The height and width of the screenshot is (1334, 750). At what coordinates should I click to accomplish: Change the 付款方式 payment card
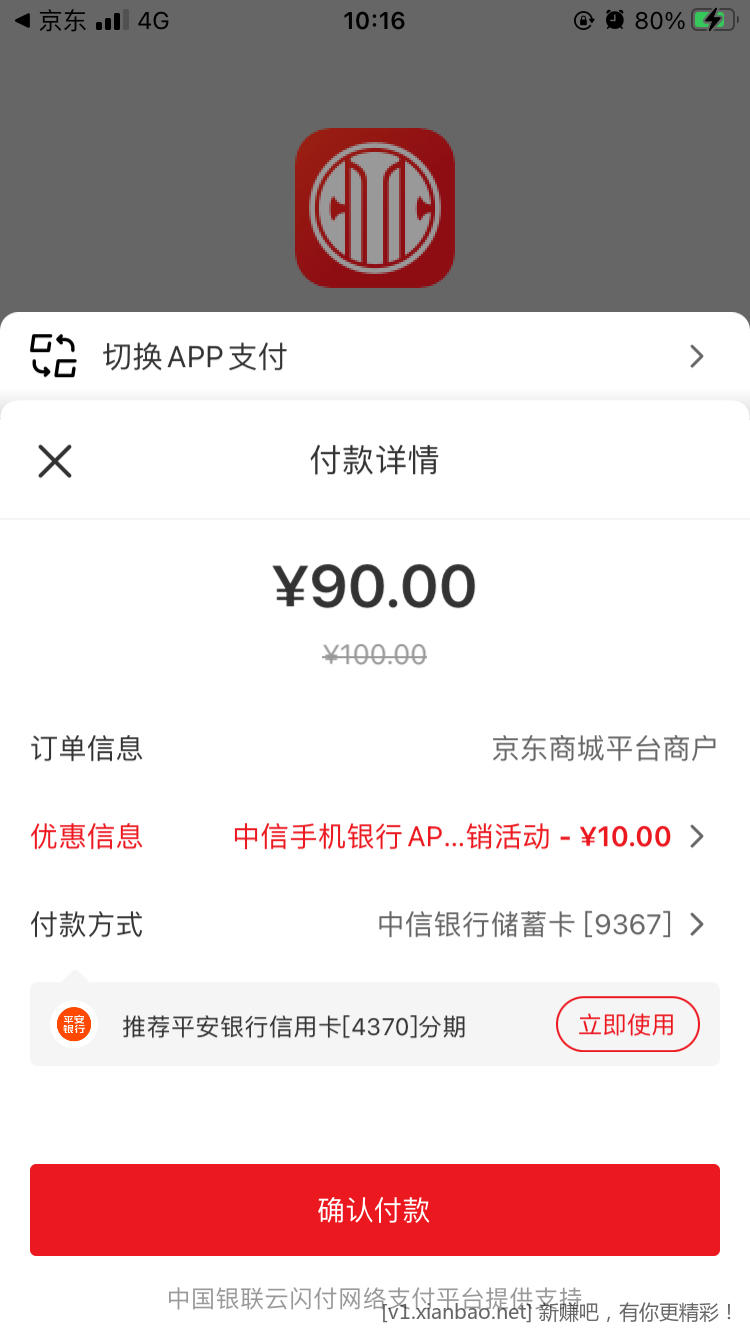click(540, 924)
